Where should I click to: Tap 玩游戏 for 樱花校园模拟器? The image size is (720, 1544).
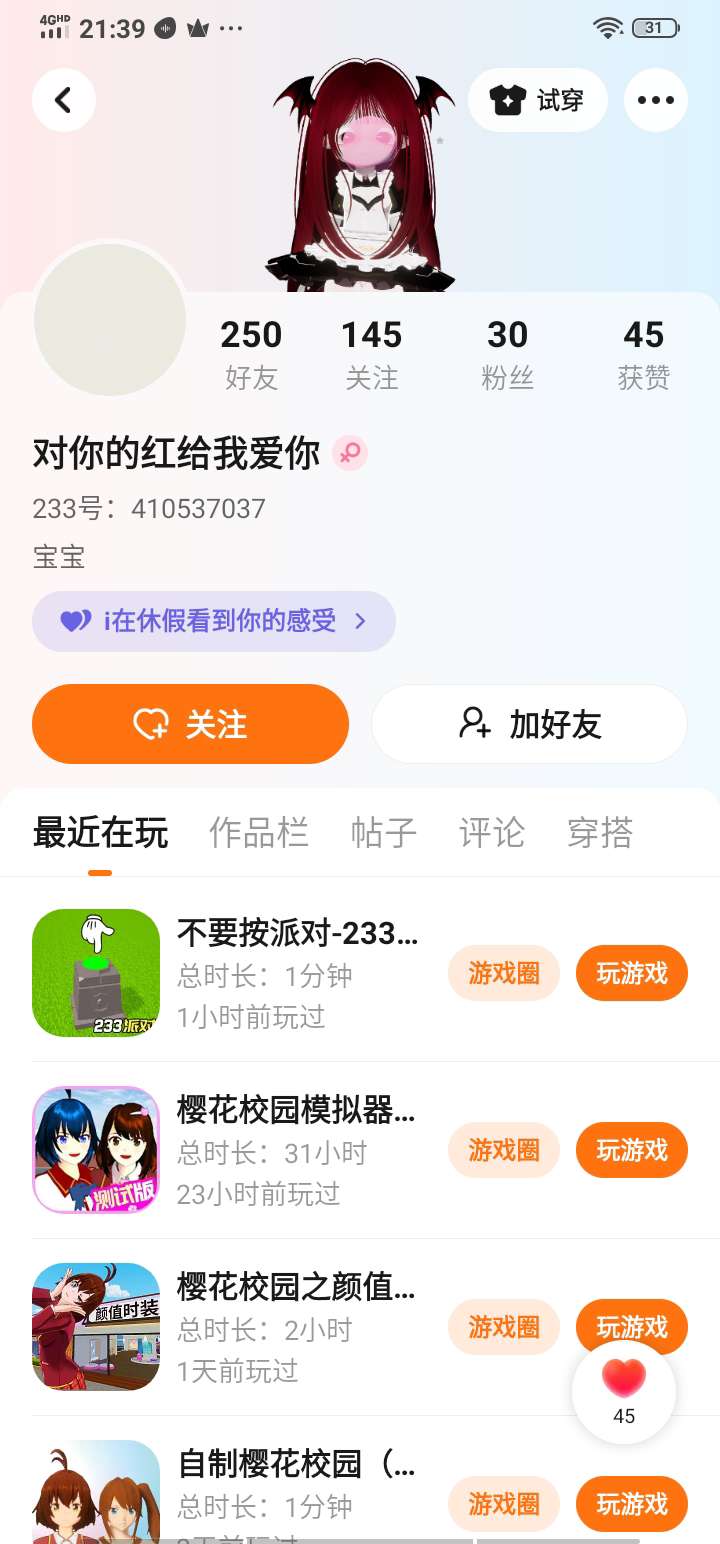tap(631, 1150)
